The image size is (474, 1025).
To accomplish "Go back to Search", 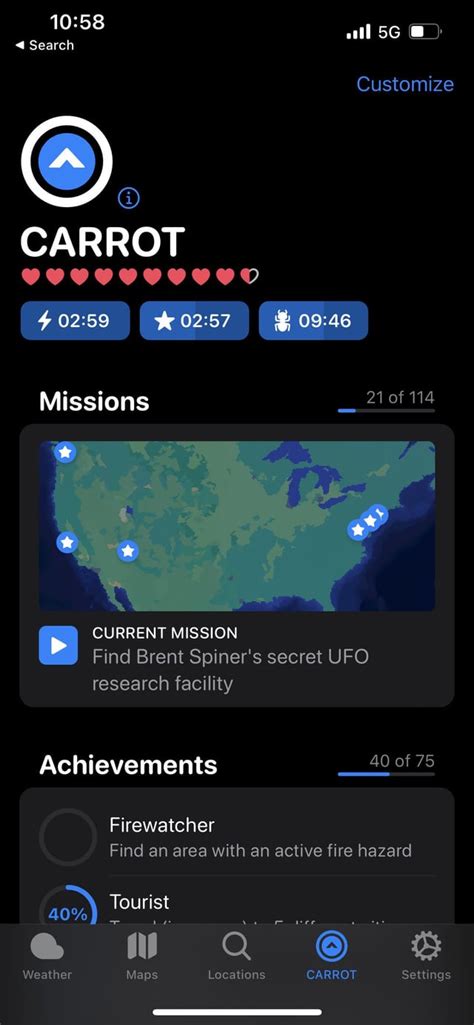I will 44,45.
